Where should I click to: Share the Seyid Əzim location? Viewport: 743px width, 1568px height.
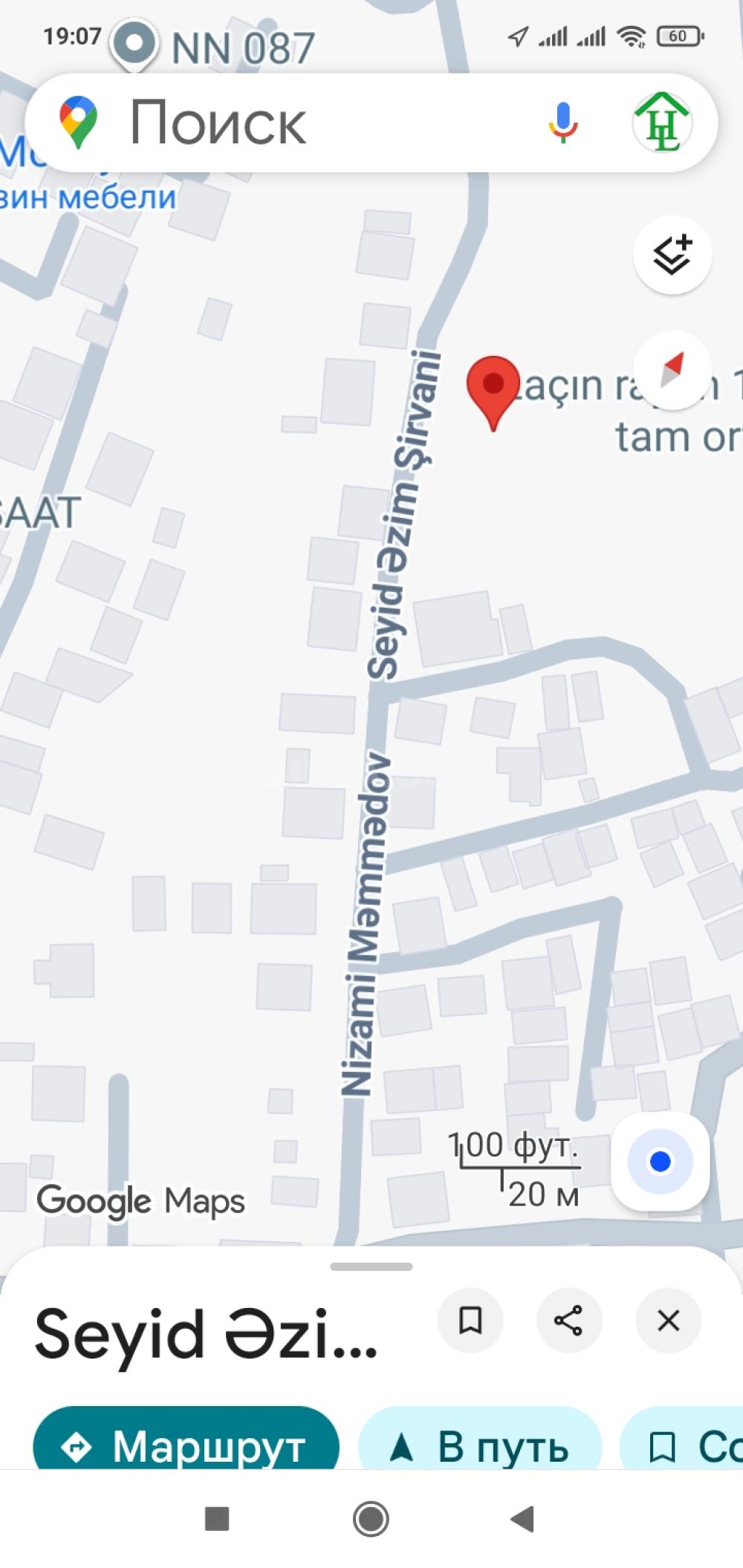click(x=569, y=1321)
